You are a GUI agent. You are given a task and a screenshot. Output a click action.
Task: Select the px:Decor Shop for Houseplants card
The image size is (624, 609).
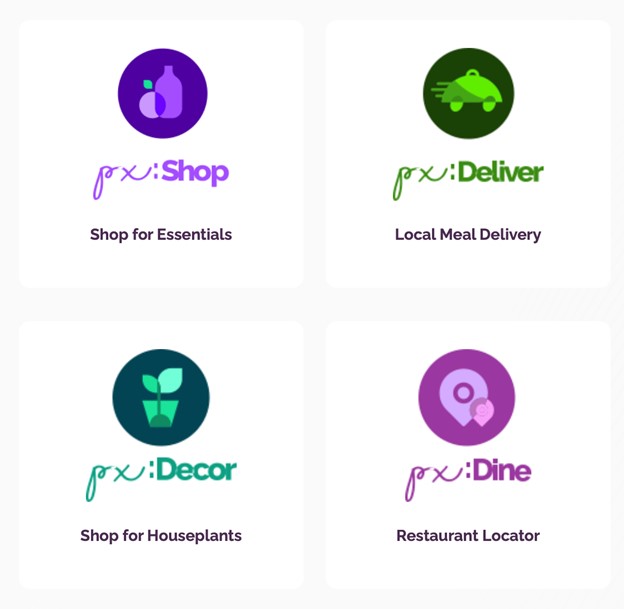(x=161, y=455)
